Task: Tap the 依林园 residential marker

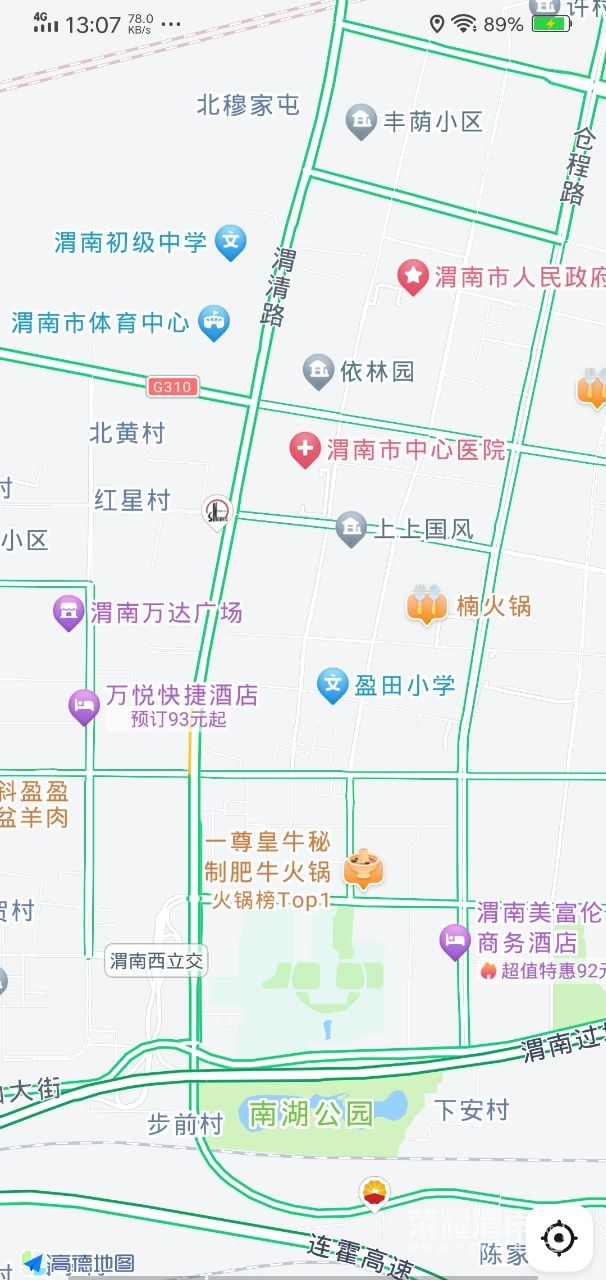Action: (318, 372)
